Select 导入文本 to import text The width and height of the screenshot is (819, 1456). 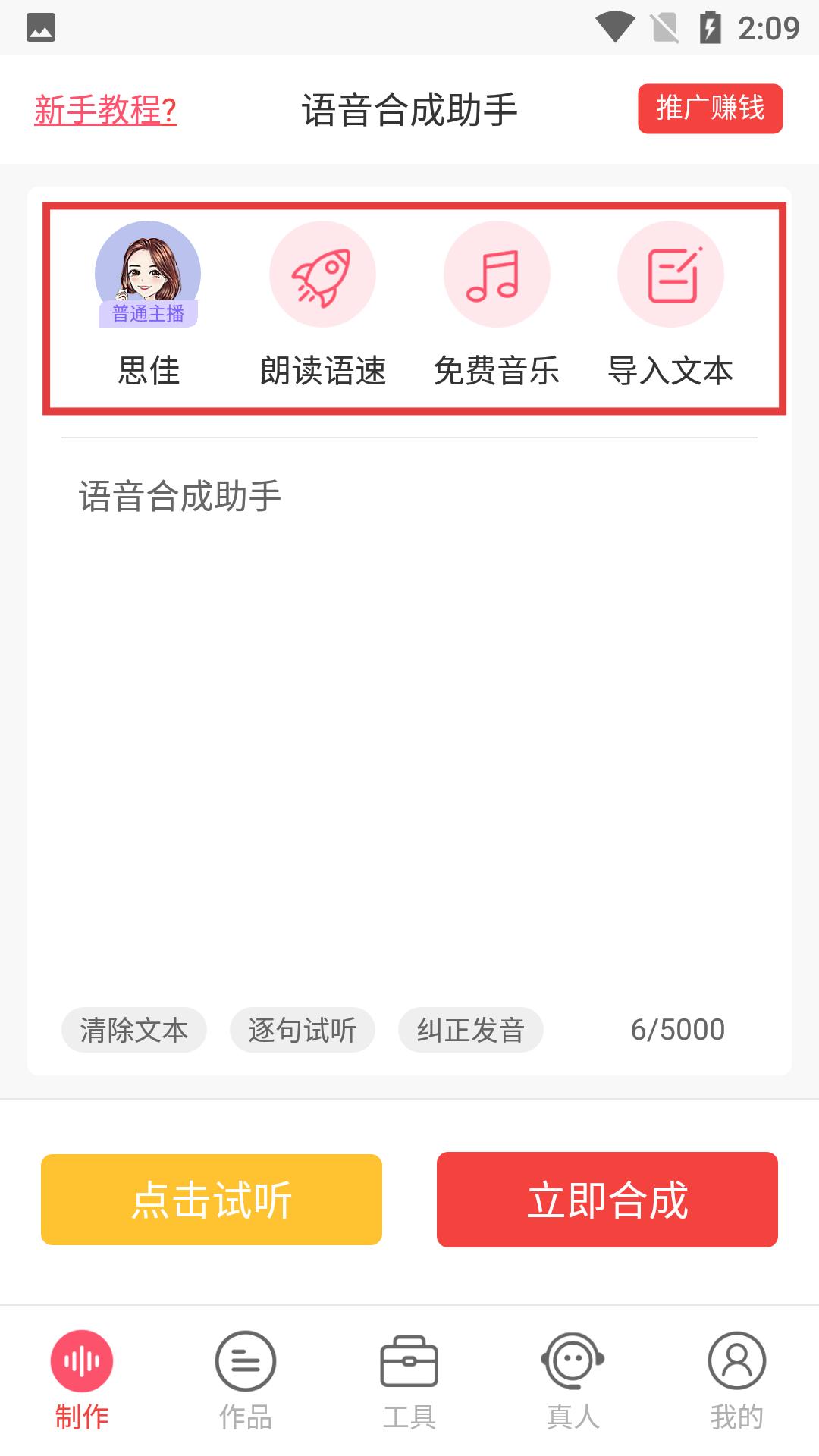pos(670,303)
